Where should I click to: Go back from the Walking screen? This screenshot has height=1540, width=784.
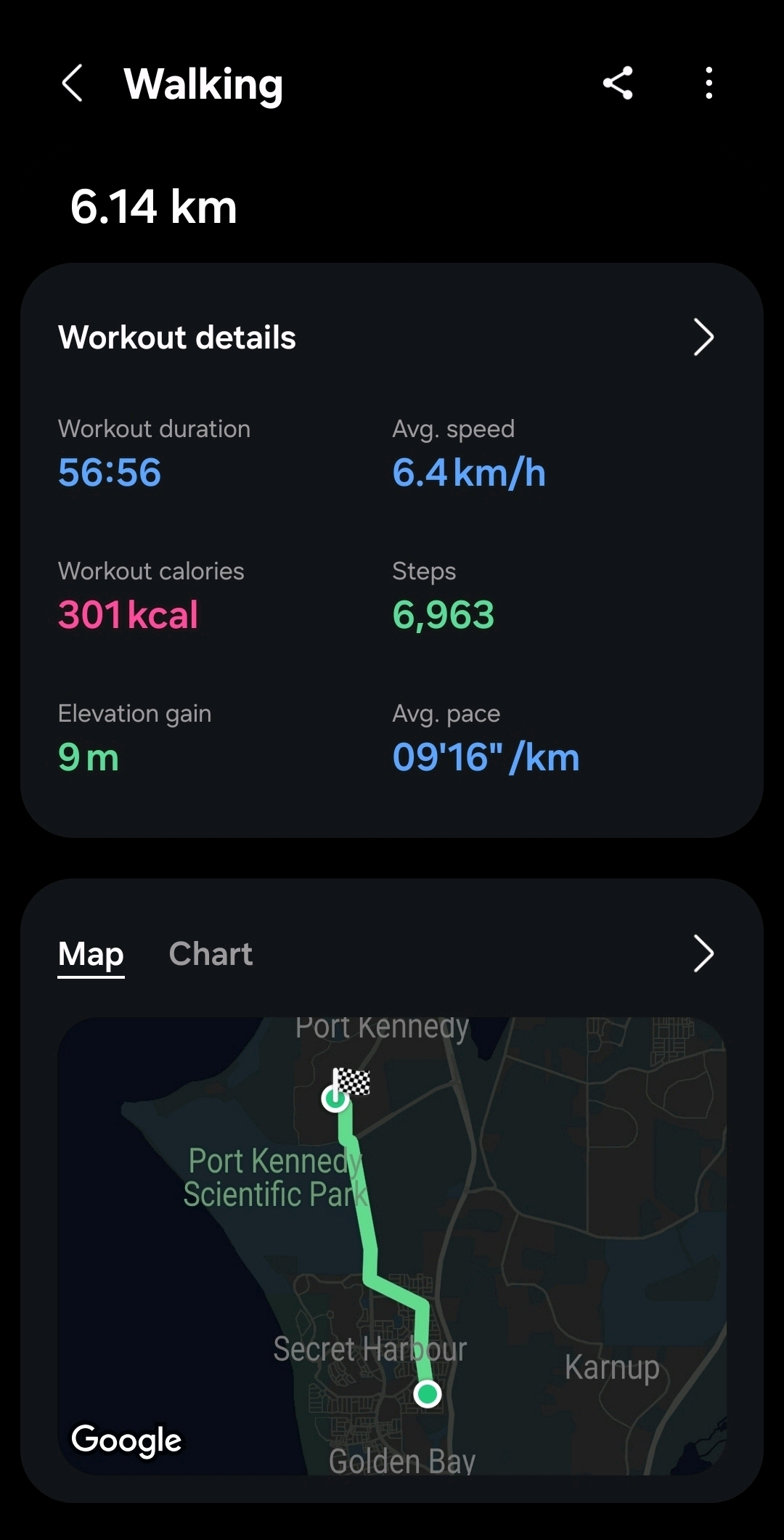72,83
